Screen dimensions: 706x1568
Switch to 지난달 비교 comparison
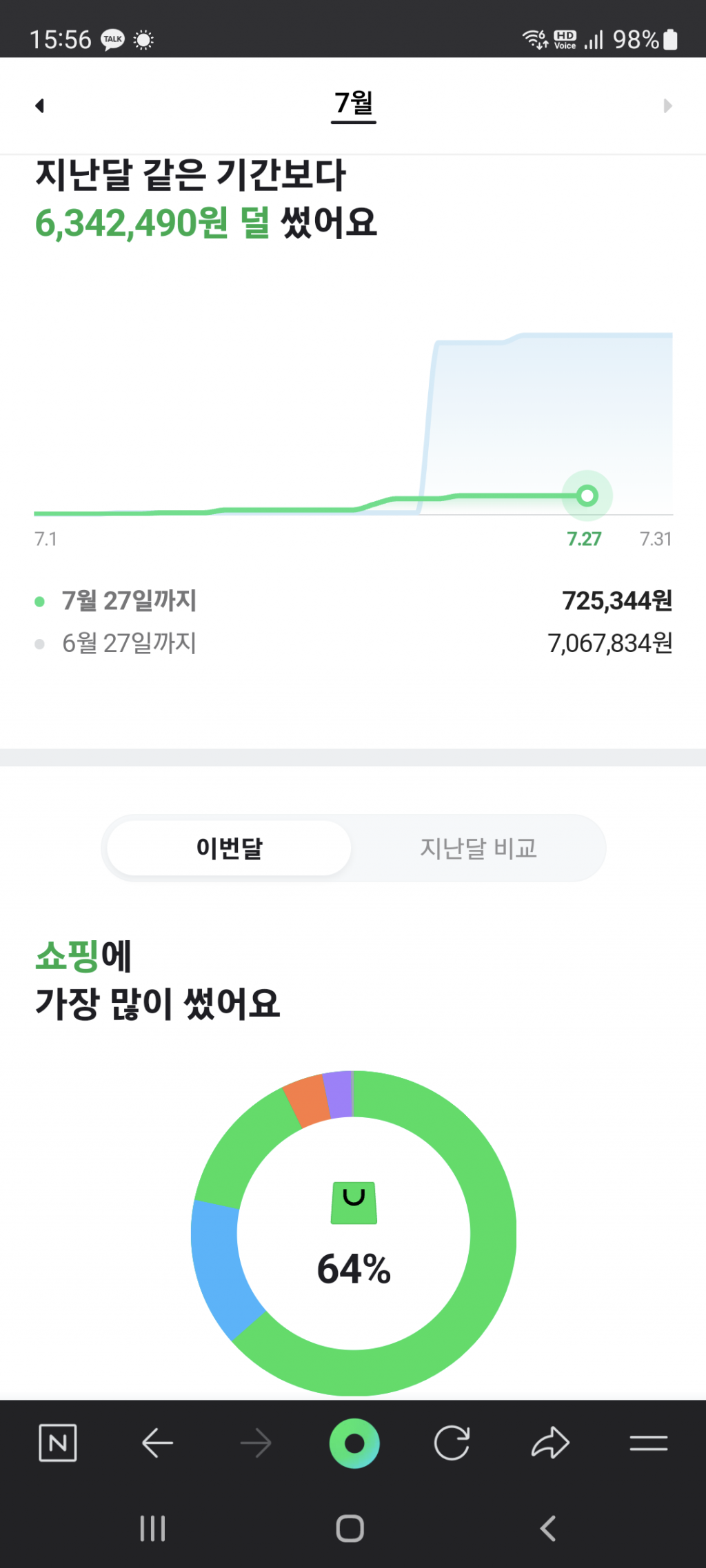478,848
